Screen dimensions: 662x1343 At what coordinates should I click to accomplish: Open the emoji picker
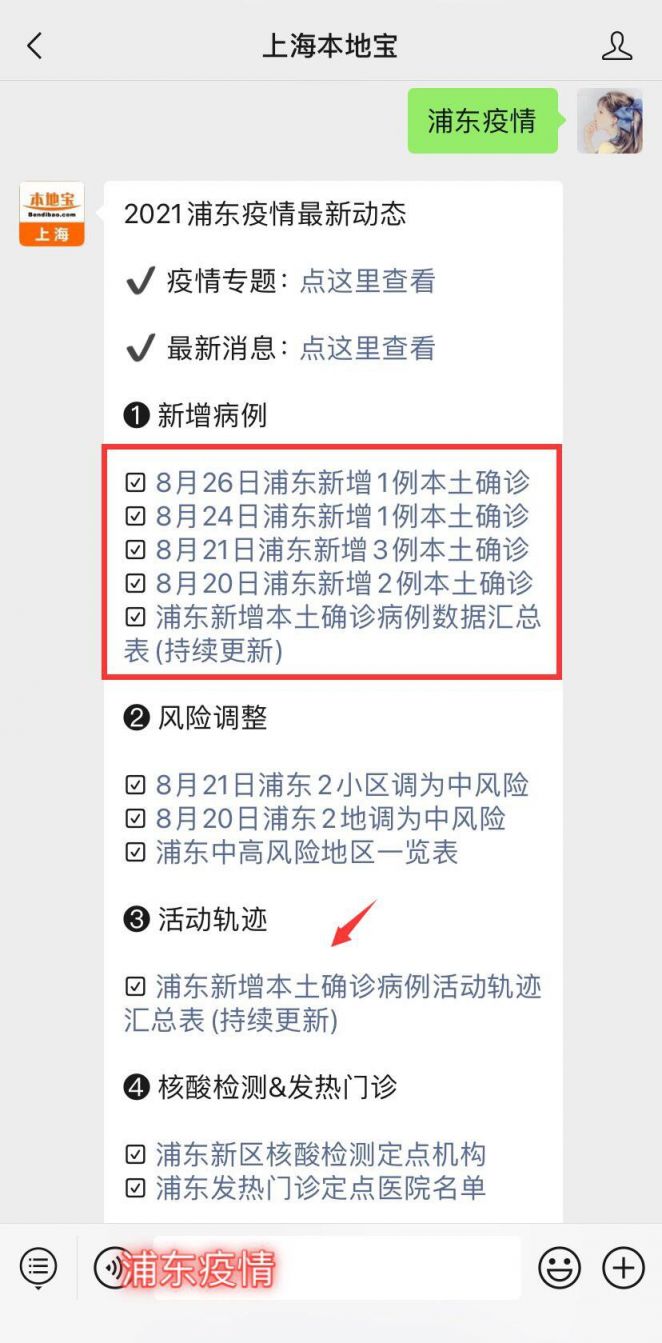(560, 1268)
